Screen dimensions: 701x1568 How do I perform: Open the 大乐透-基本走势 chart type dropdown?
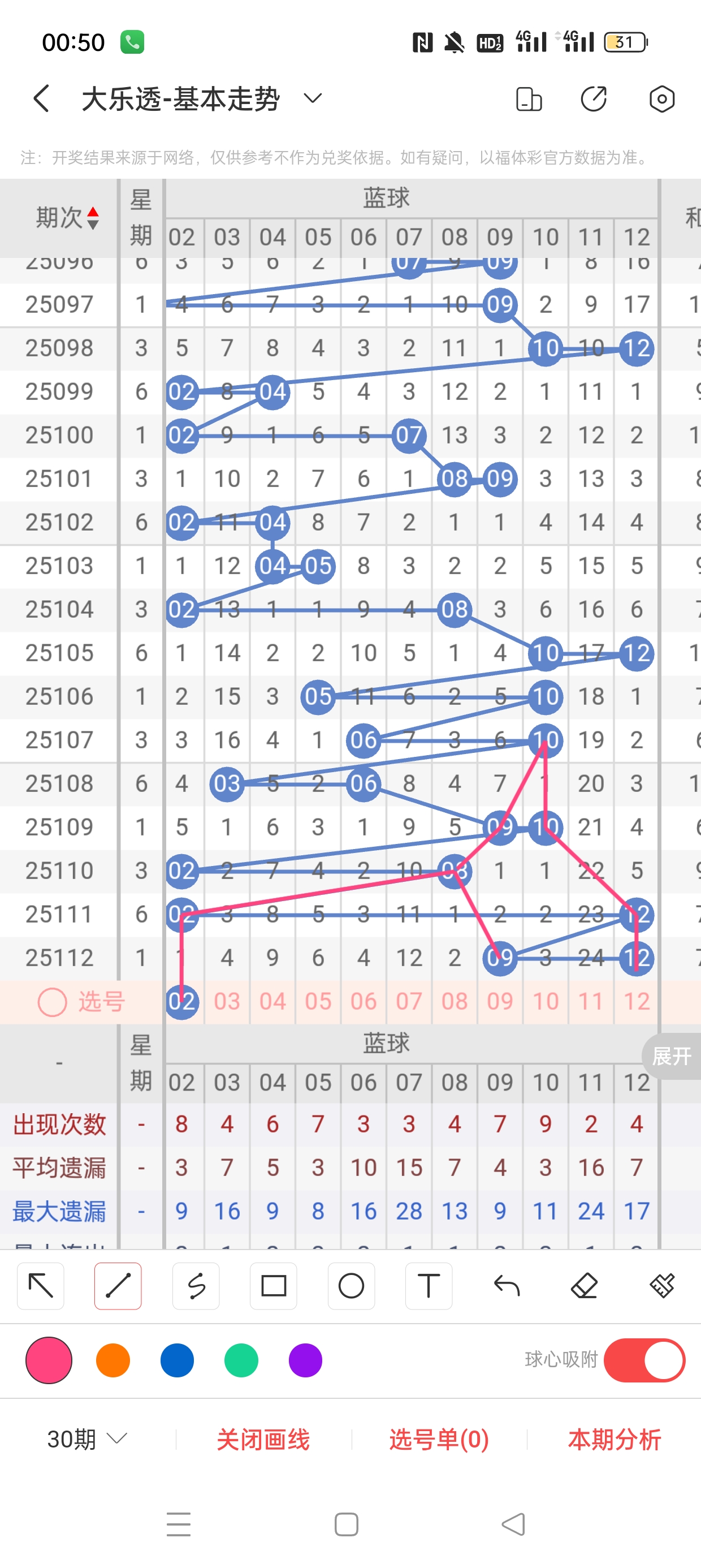[313, 98]
